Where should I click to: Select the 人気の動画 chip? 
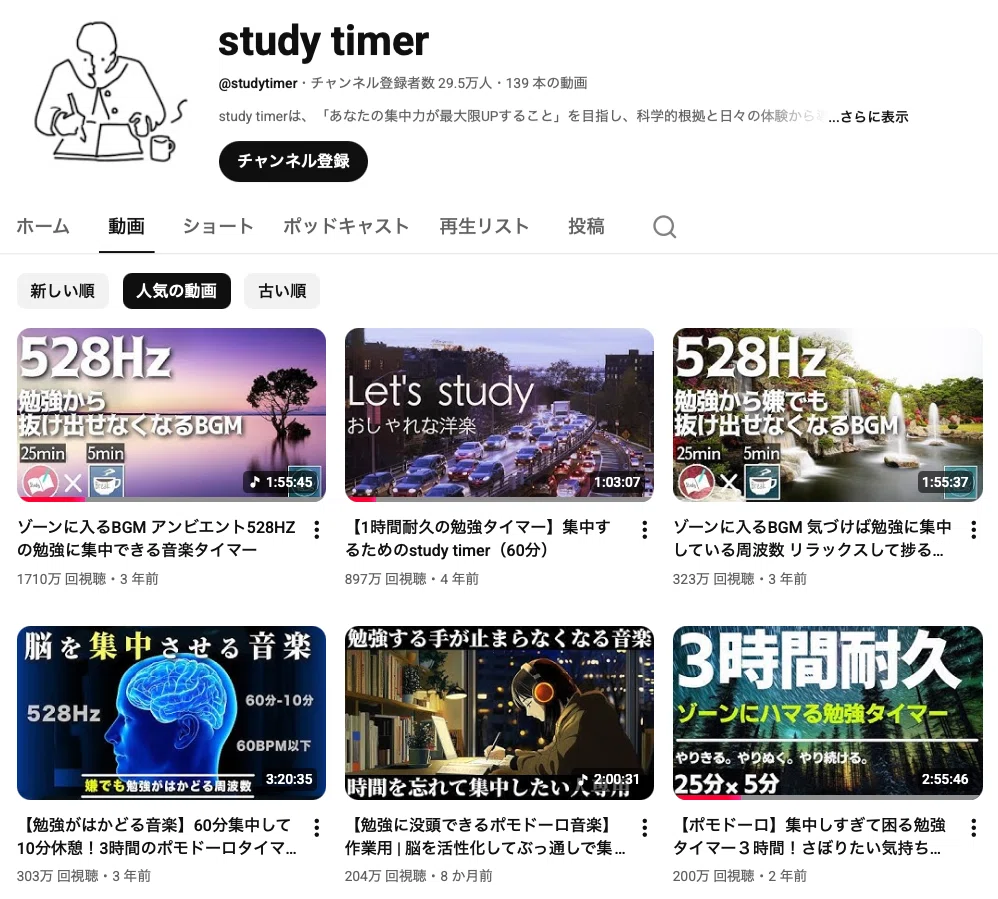click(x=176, y=291)
